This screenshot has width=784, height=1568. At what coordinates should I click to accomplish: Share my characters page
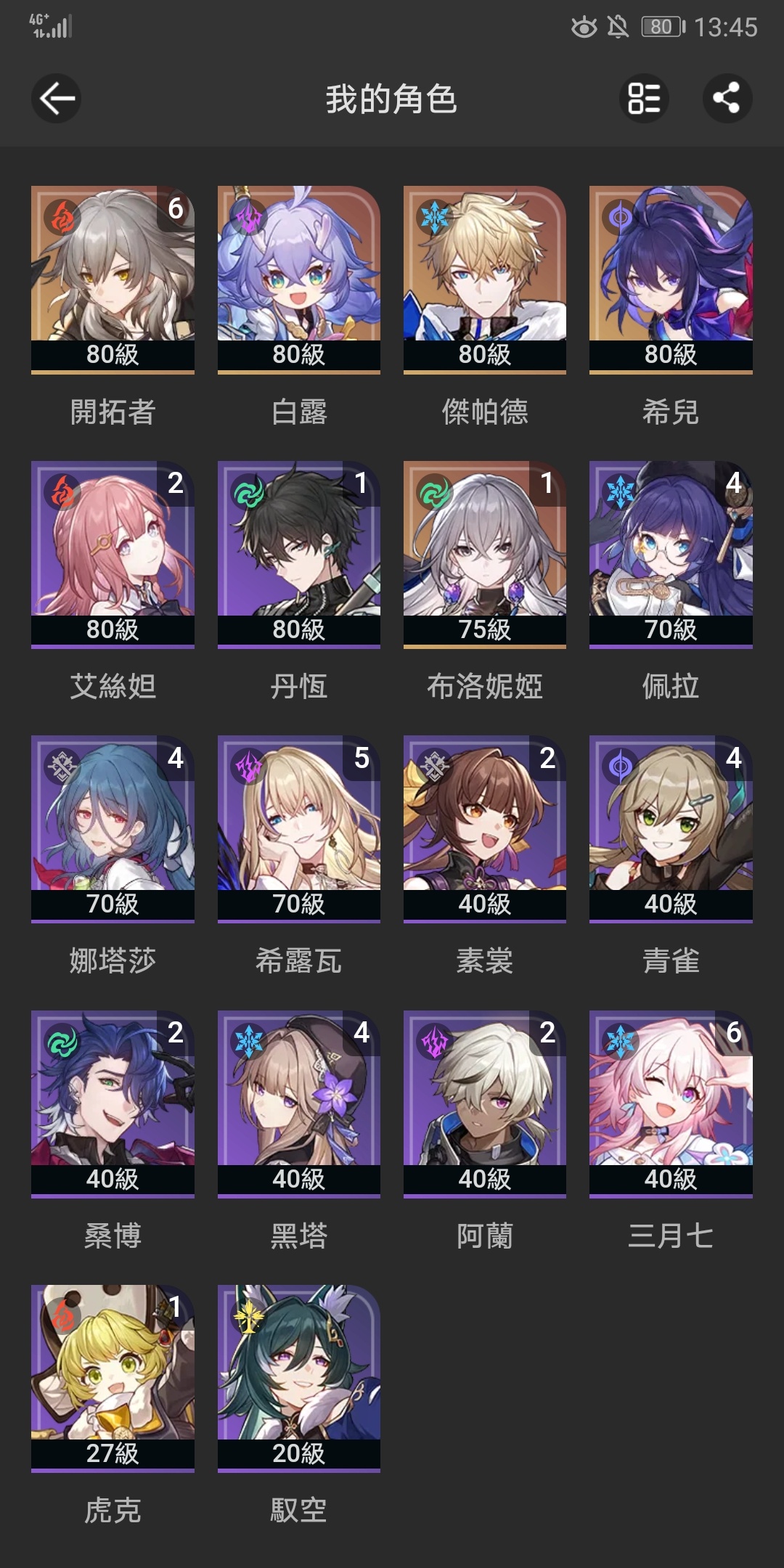[727, 99]
